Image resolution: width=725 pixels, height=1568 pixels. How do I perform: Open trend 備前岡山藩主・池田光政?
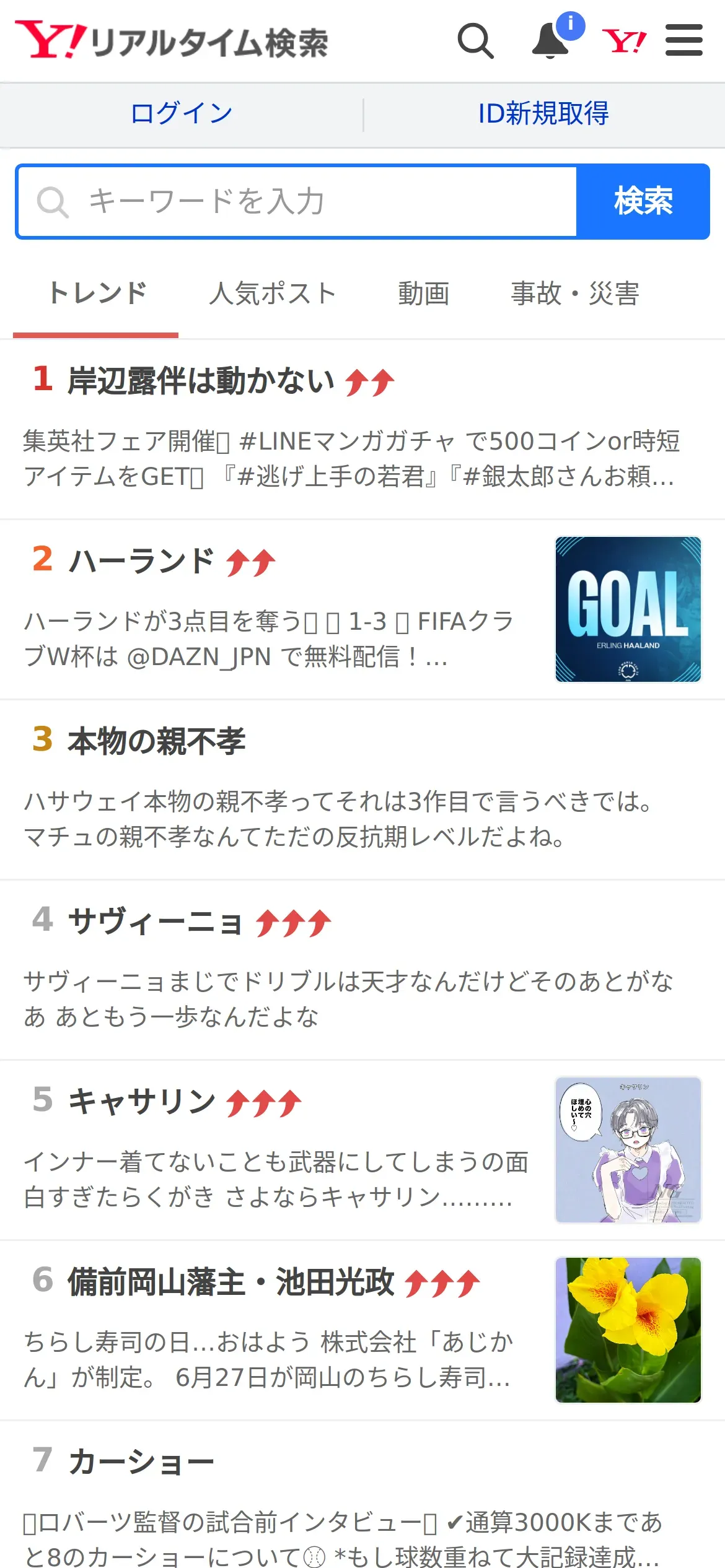[362, 1330]
